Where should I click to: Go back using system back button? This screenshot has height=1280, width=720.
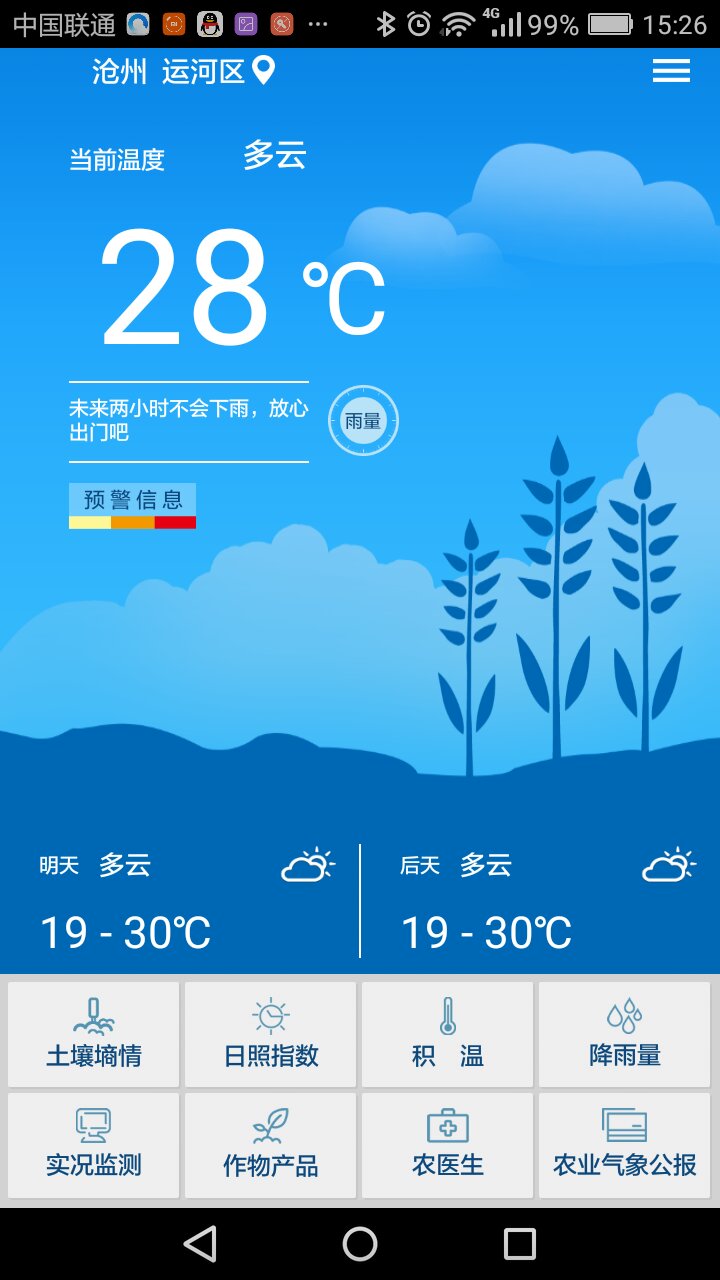coord(200,1244)
